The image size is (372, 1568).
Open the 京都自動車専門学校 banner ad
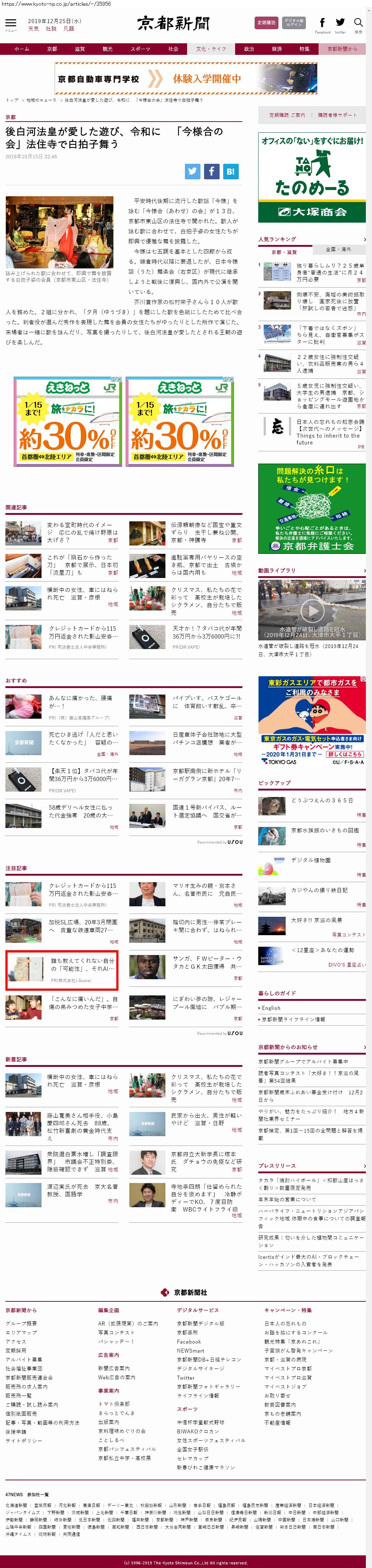click(186, 79)
